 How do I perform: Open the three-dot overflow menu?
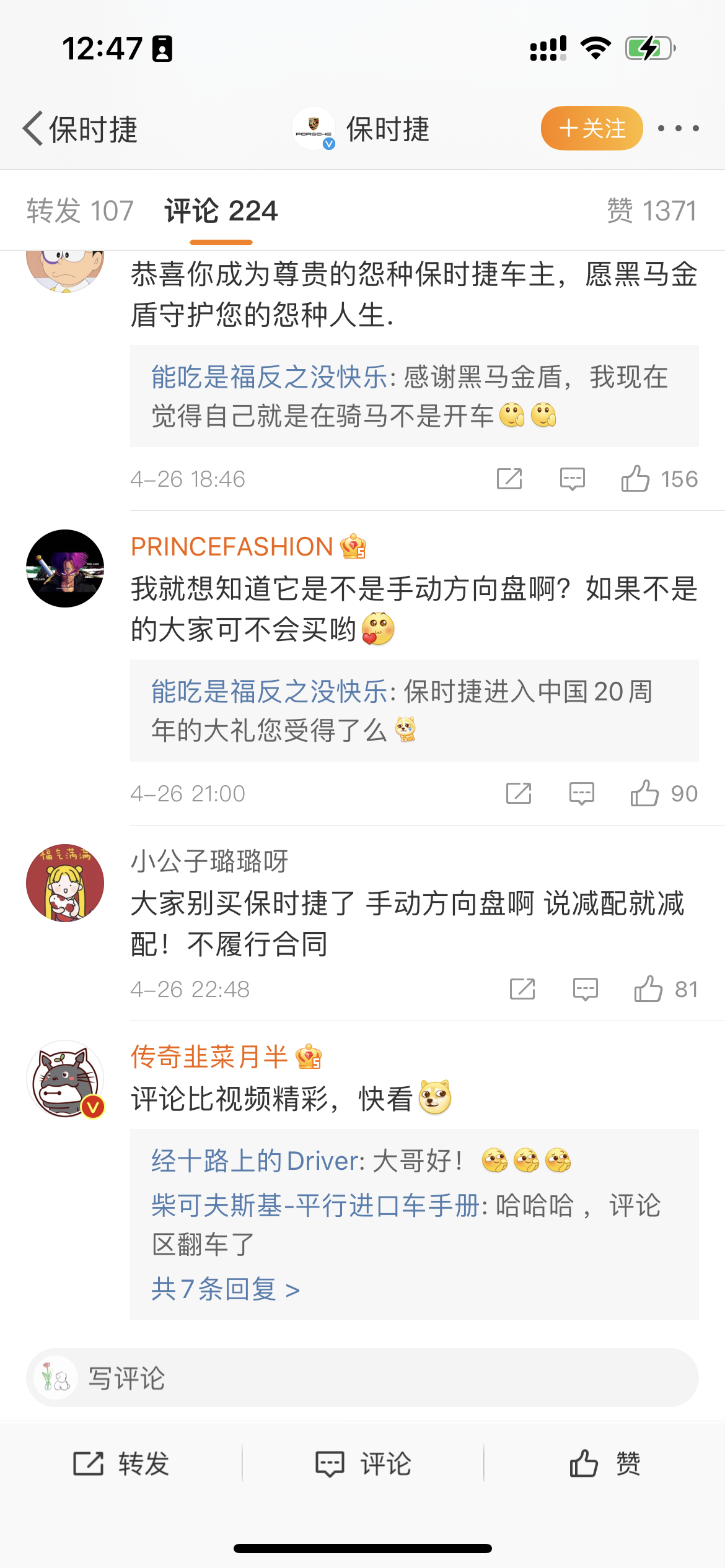678,129
